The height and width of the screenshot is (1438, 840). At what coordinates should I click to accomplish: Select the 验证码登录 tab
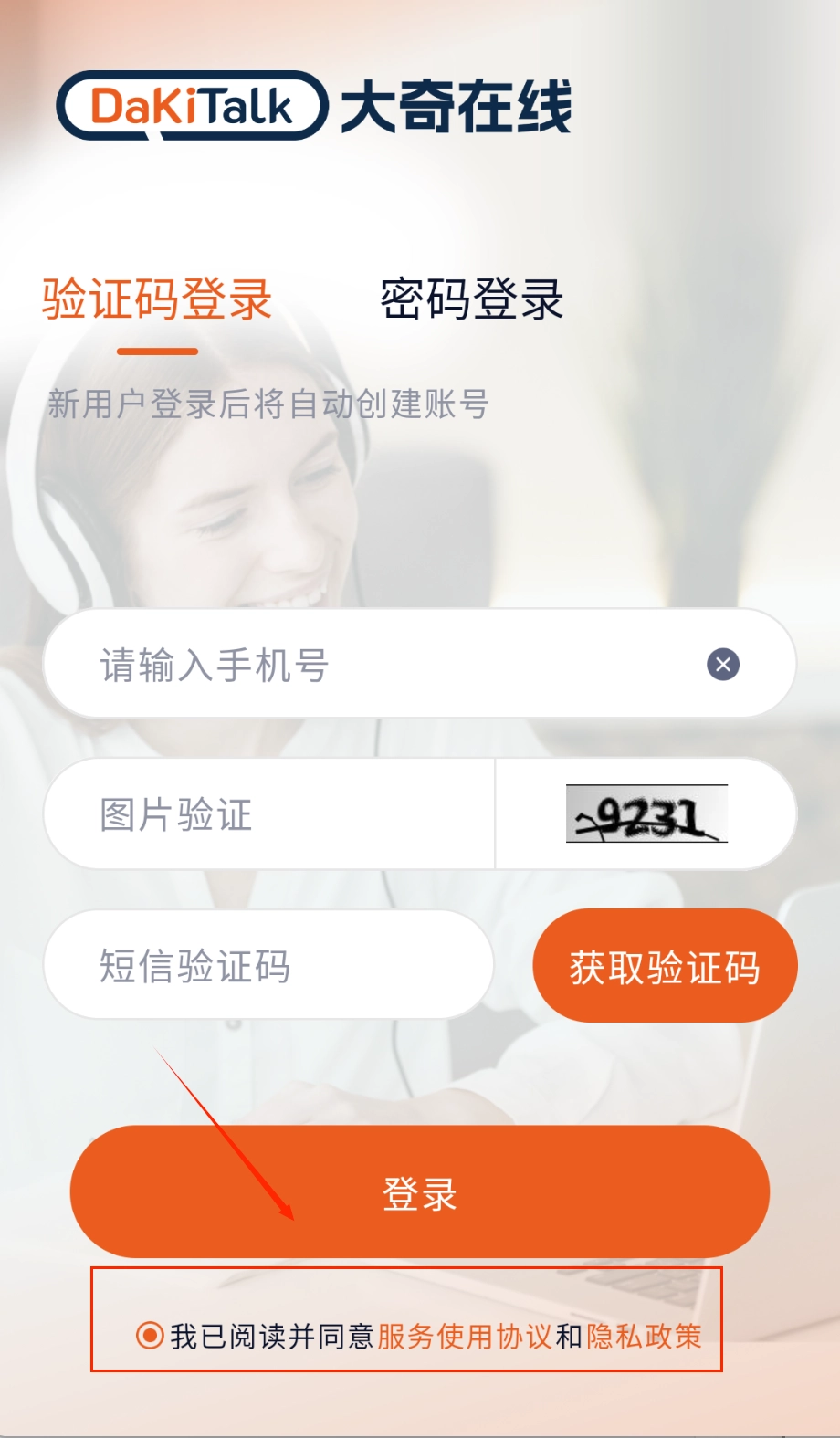tap(157, 299)
